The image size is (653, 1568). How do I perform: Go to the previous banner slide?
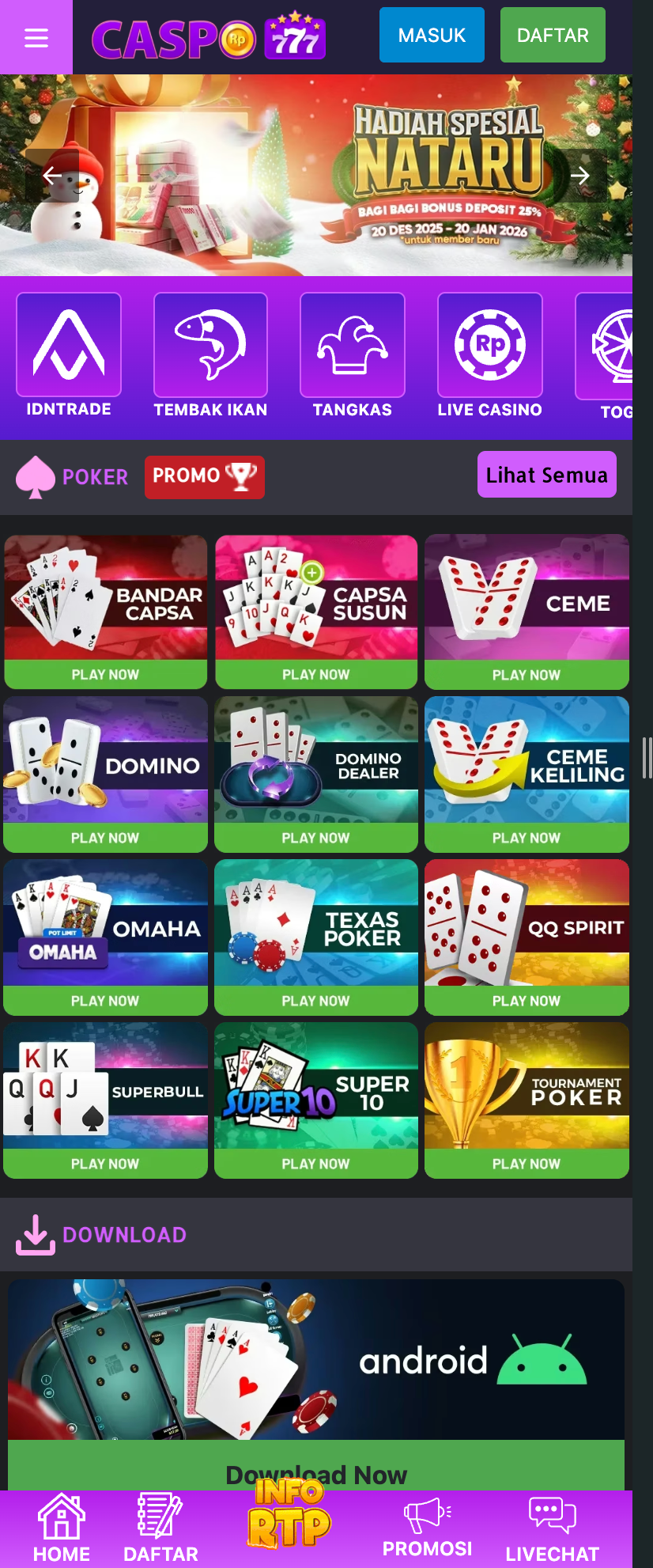(x=52, y=176)
